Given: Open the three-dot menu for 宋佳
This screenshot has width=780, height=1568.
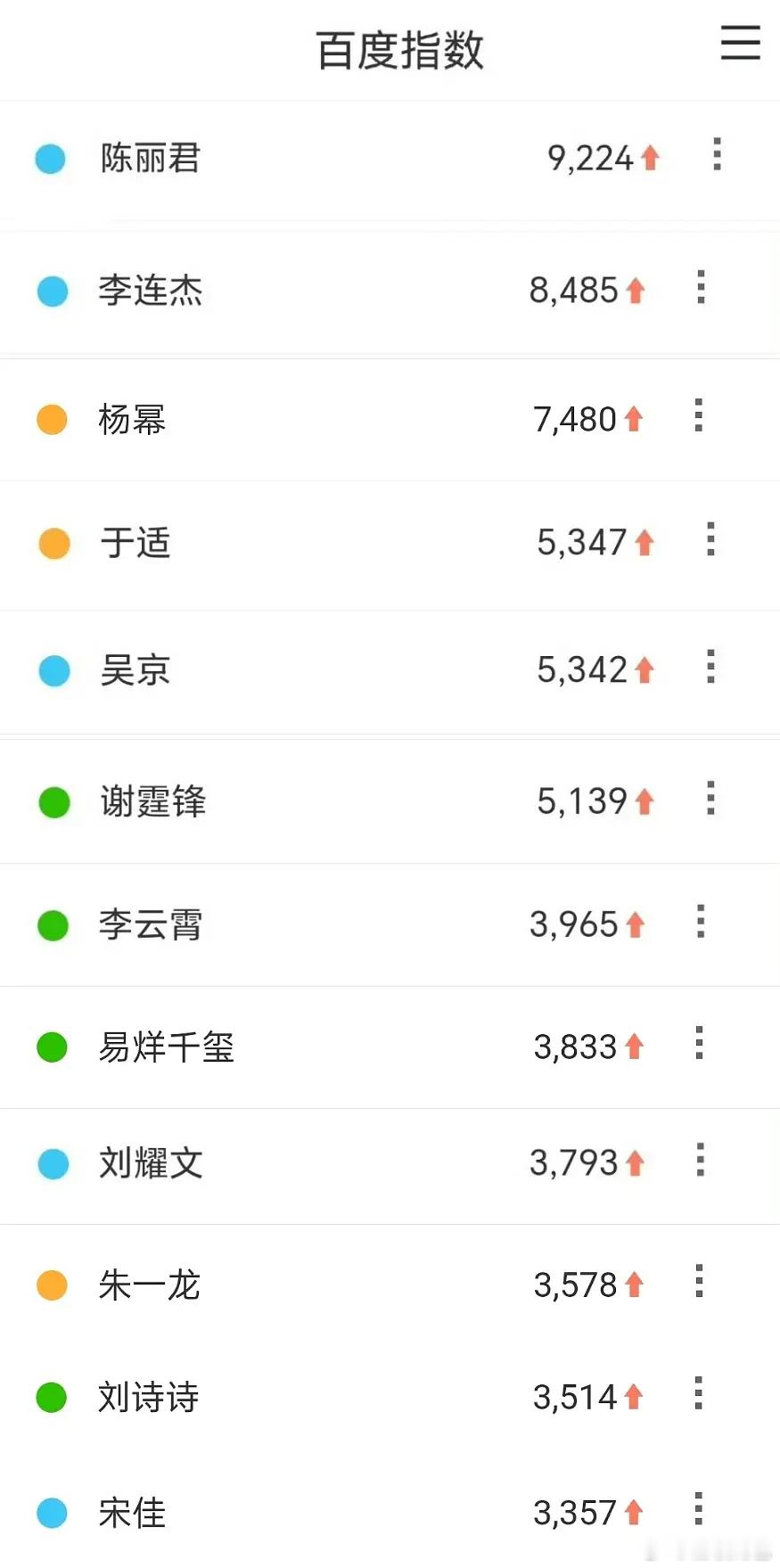Looking at the screenshot, I should pos(699,1510).
